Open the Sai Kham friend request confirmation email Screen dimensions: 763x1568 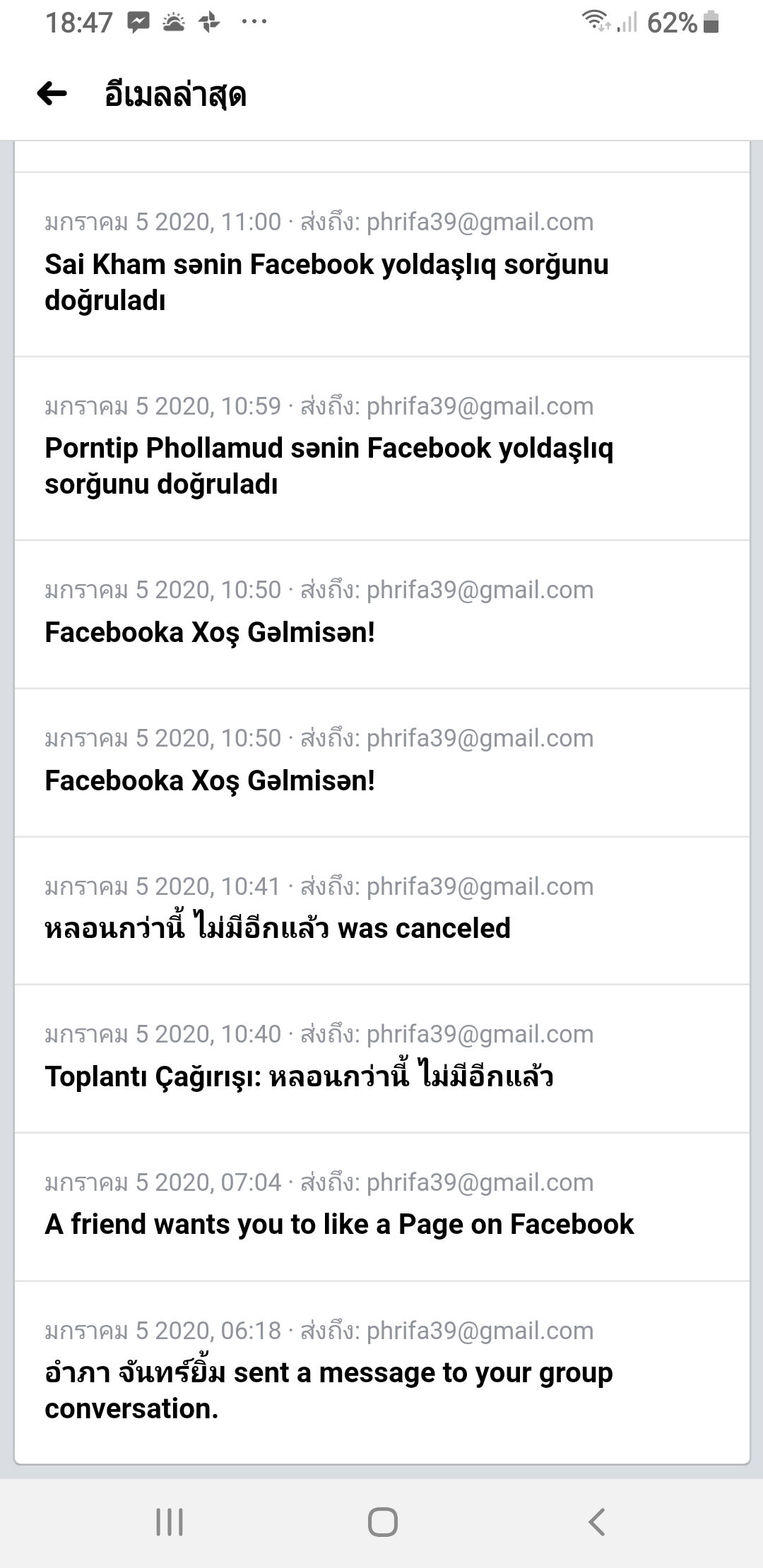(x=381, y=264)
